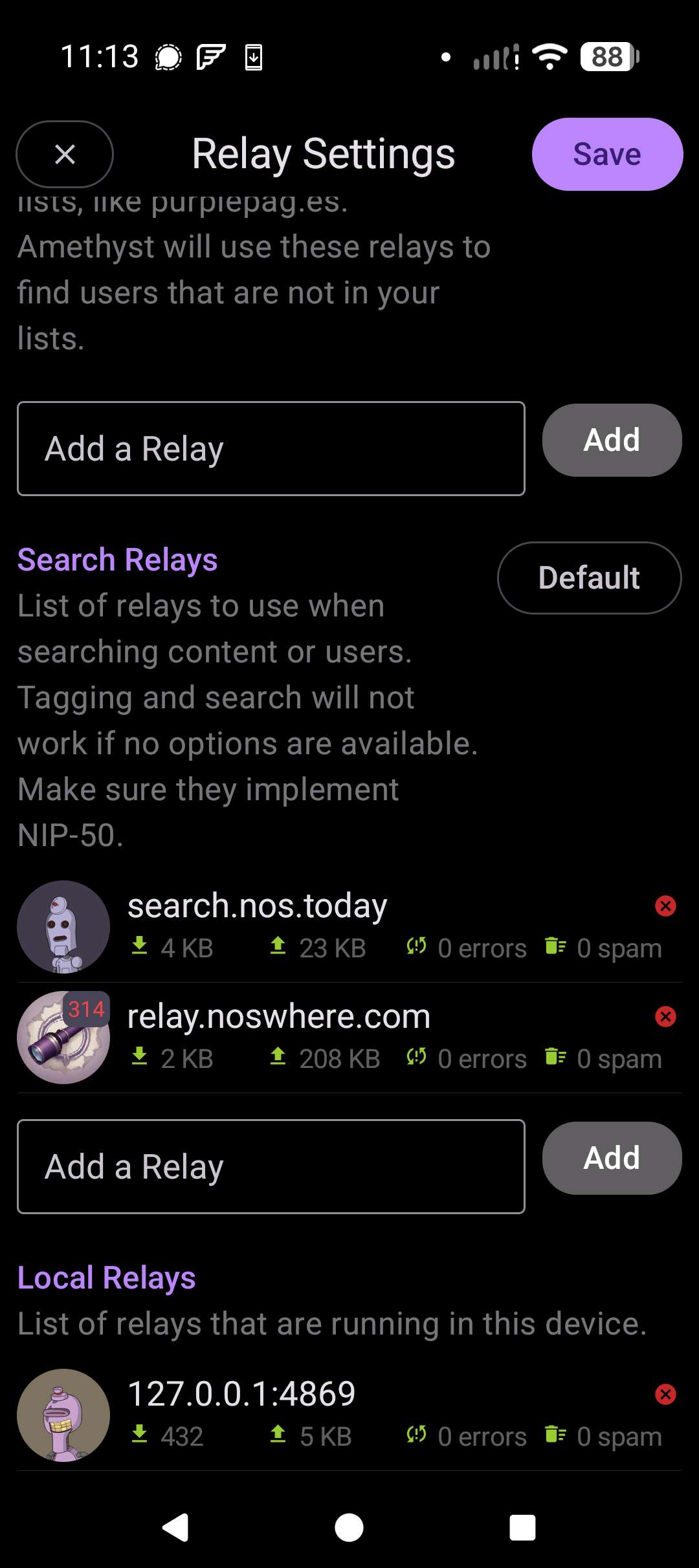Image resolution: width=699 pixels, height=1568 pixels.
Task: Reset Search Relays to Default
Action: click(x=589, y=577)
